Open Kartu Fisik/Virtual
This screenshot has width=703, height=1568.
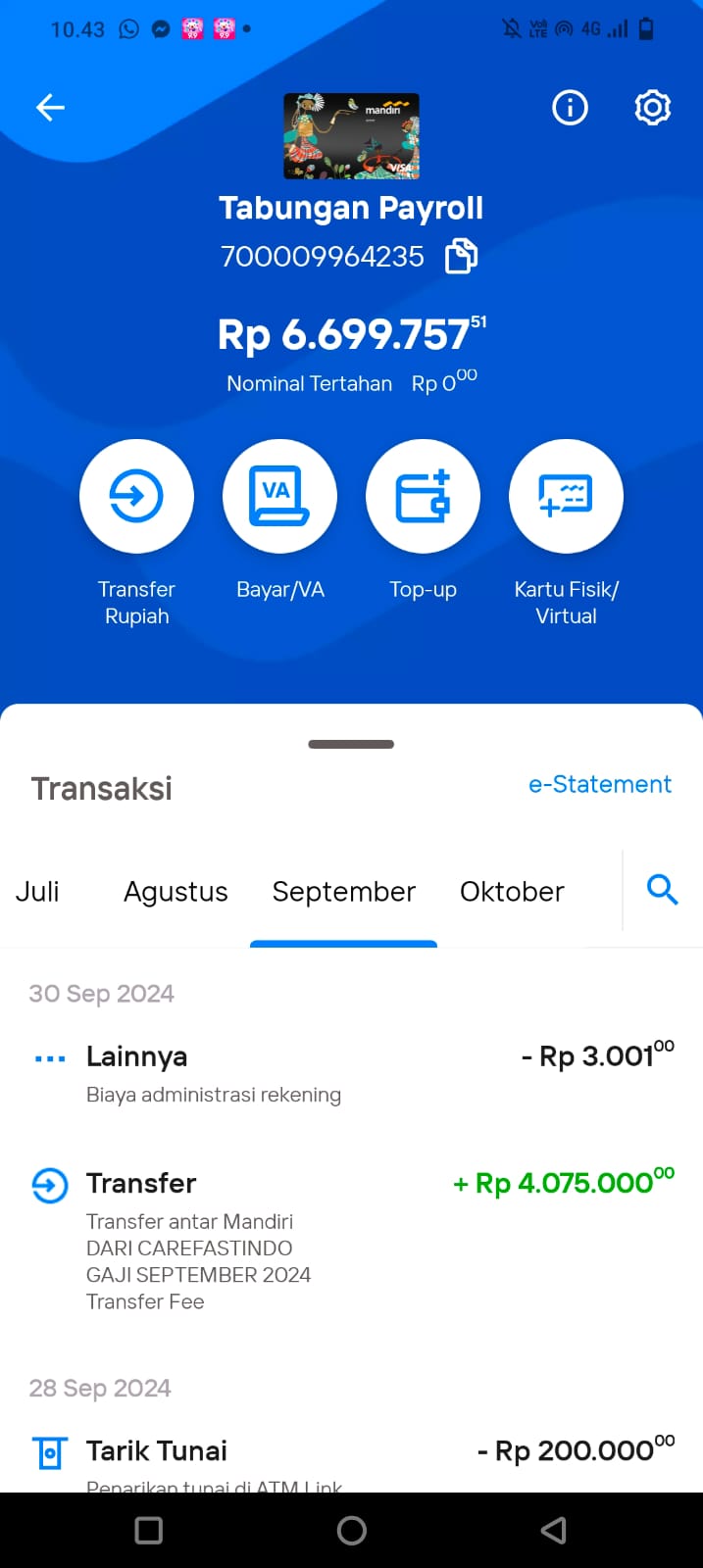566,497
